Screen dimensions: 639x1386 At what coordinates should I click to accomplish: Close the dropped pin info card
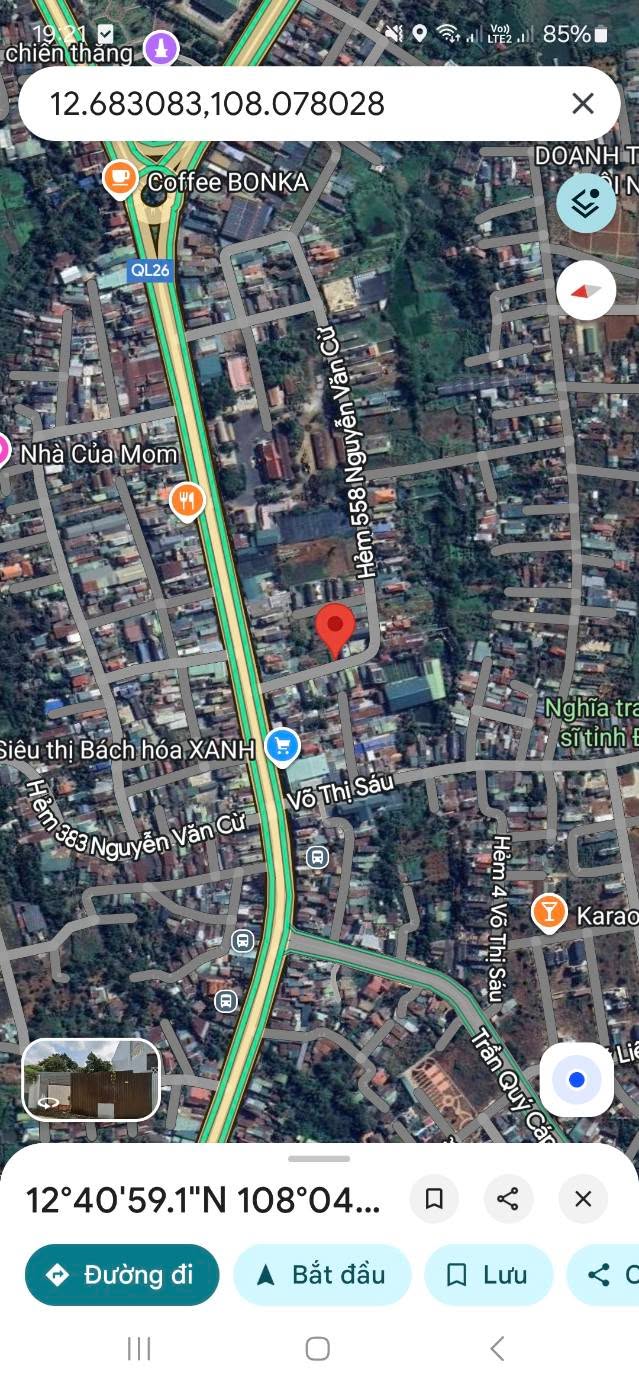(x=583, y=1199)
